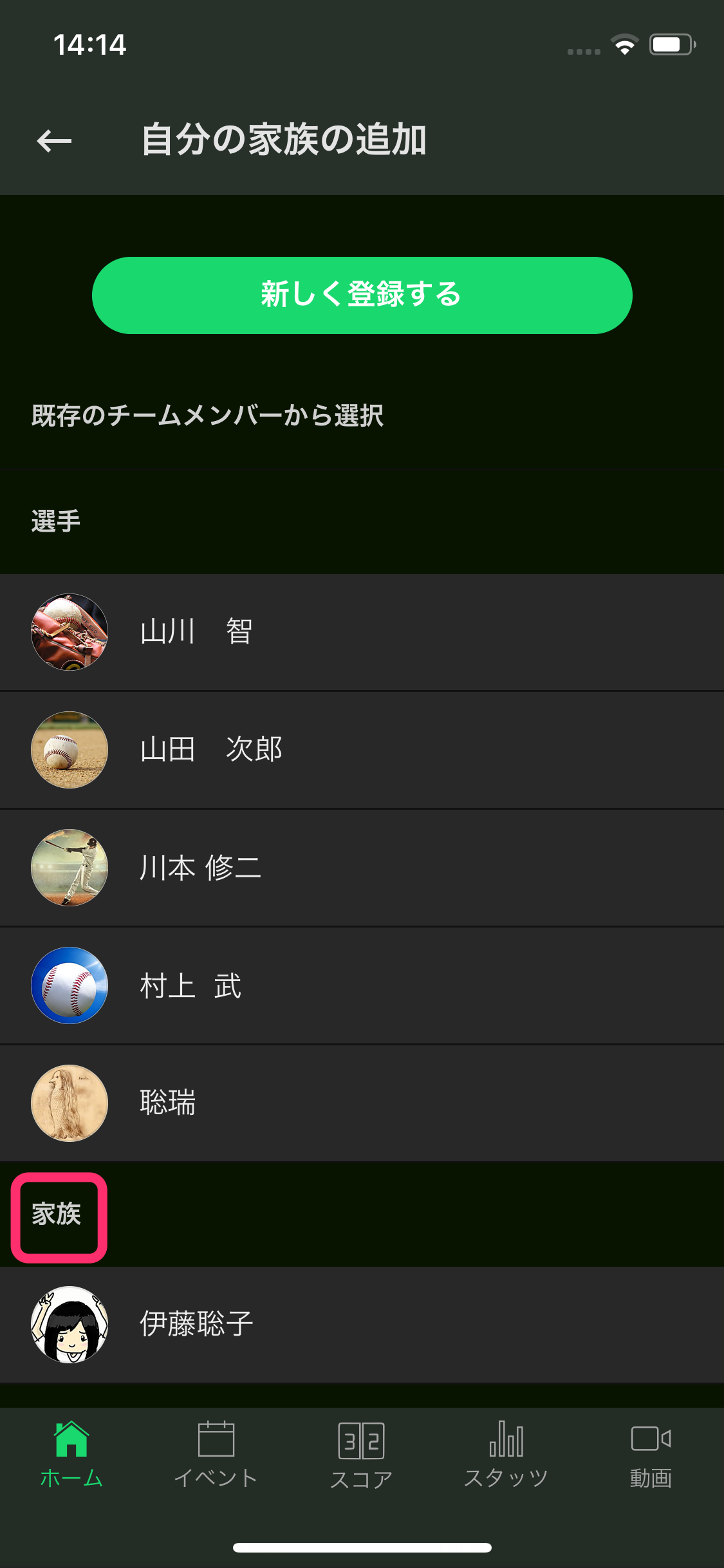Tap the 新しく登録する button
Viewport: 724px width, 1568px height.
(x=362, y=295)
